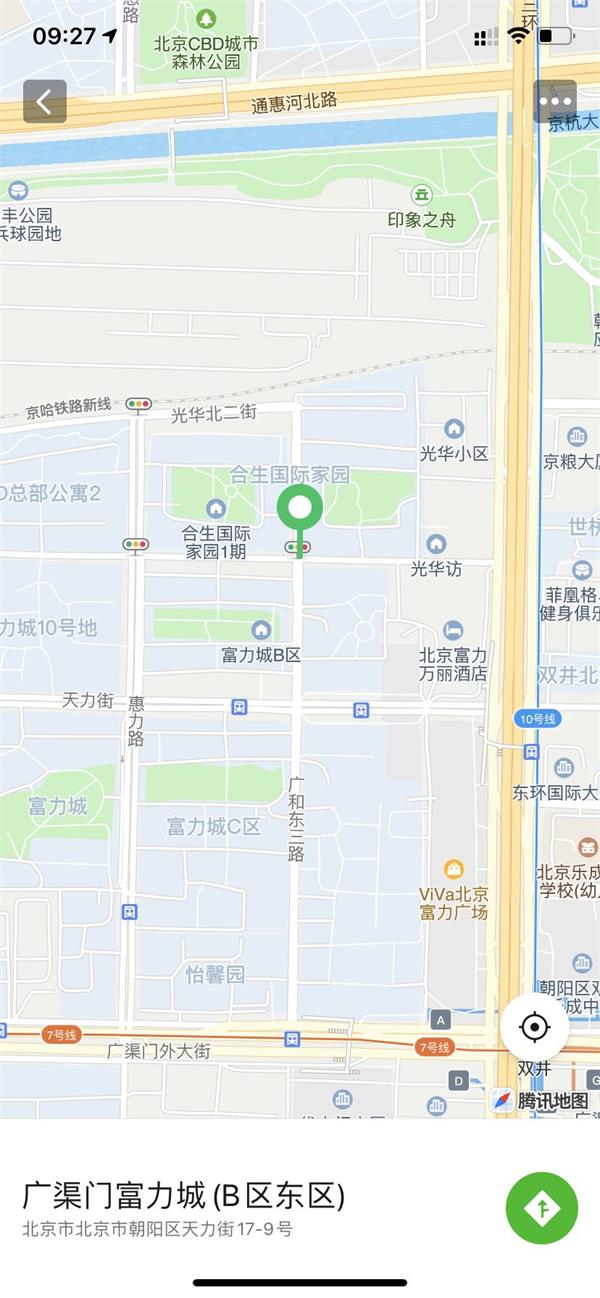Go back using the top-left arrow
The image size is (600, 1298).
(45, 101)
